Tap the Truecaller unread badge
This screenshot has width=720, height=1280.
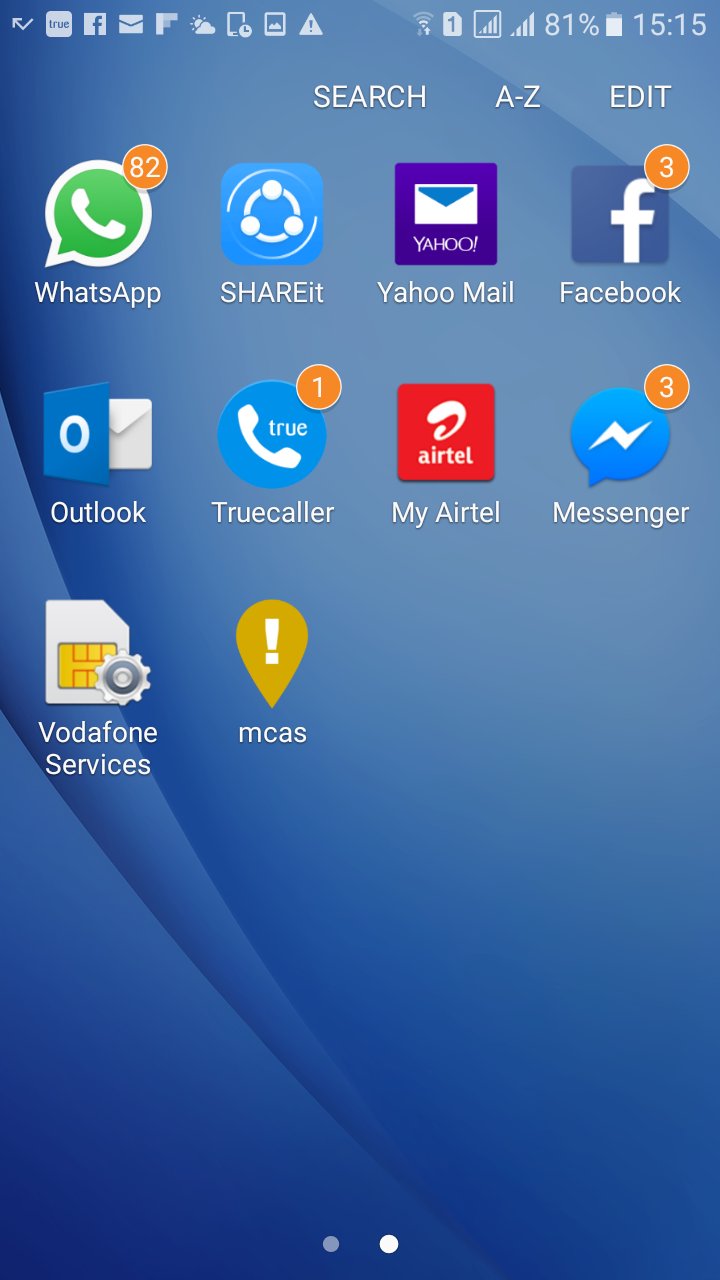click(320, 388)
